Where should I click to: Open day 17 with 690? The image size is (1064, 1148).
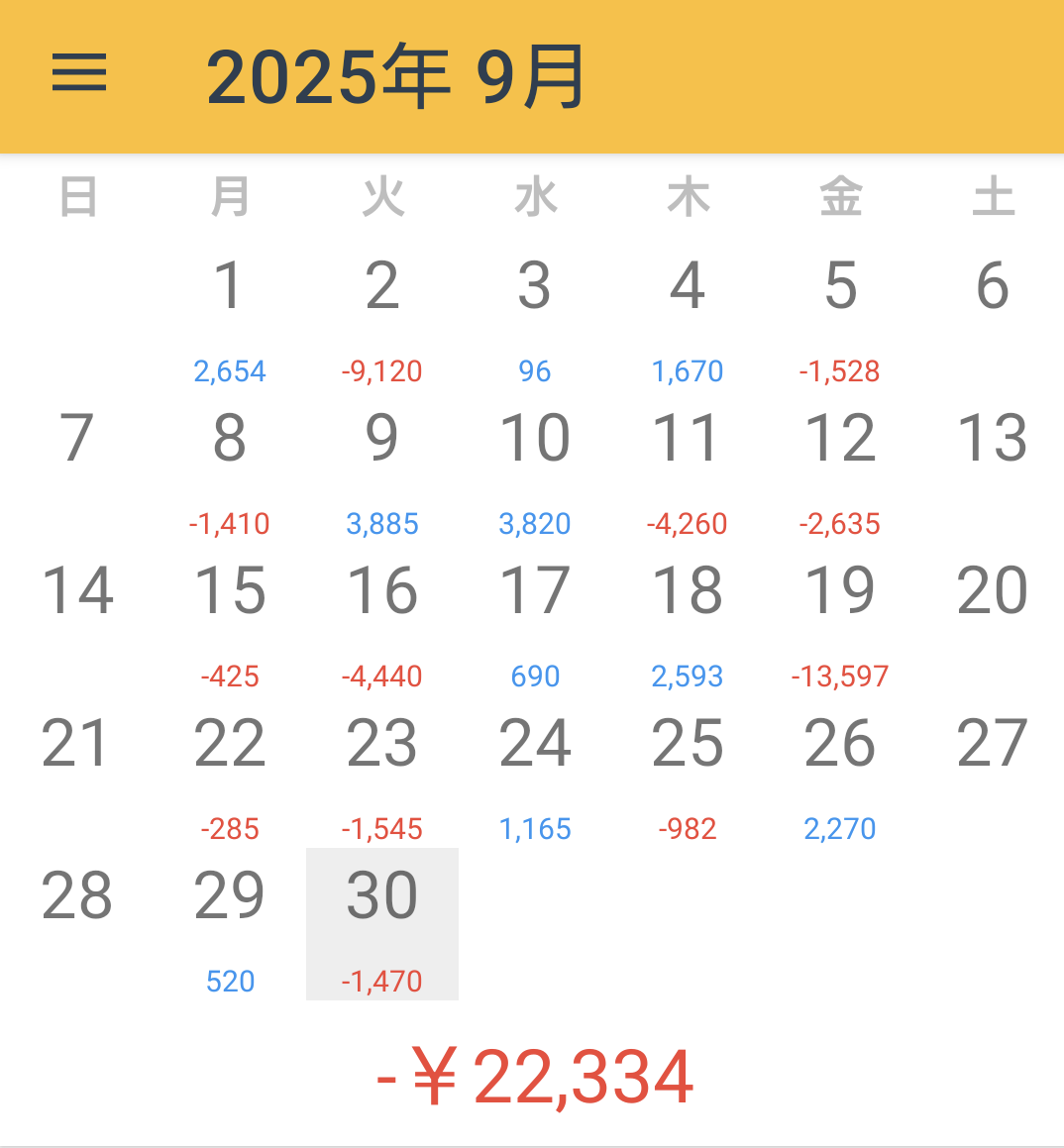(x=535, y=620)
